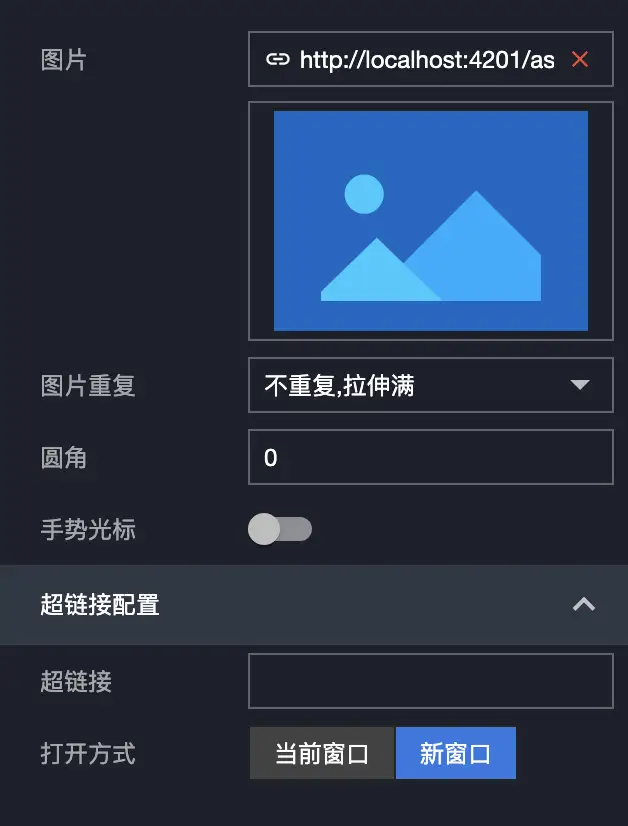Open the 图片重复 dropdown
The image size is (628, 826).
click(430, 385)
